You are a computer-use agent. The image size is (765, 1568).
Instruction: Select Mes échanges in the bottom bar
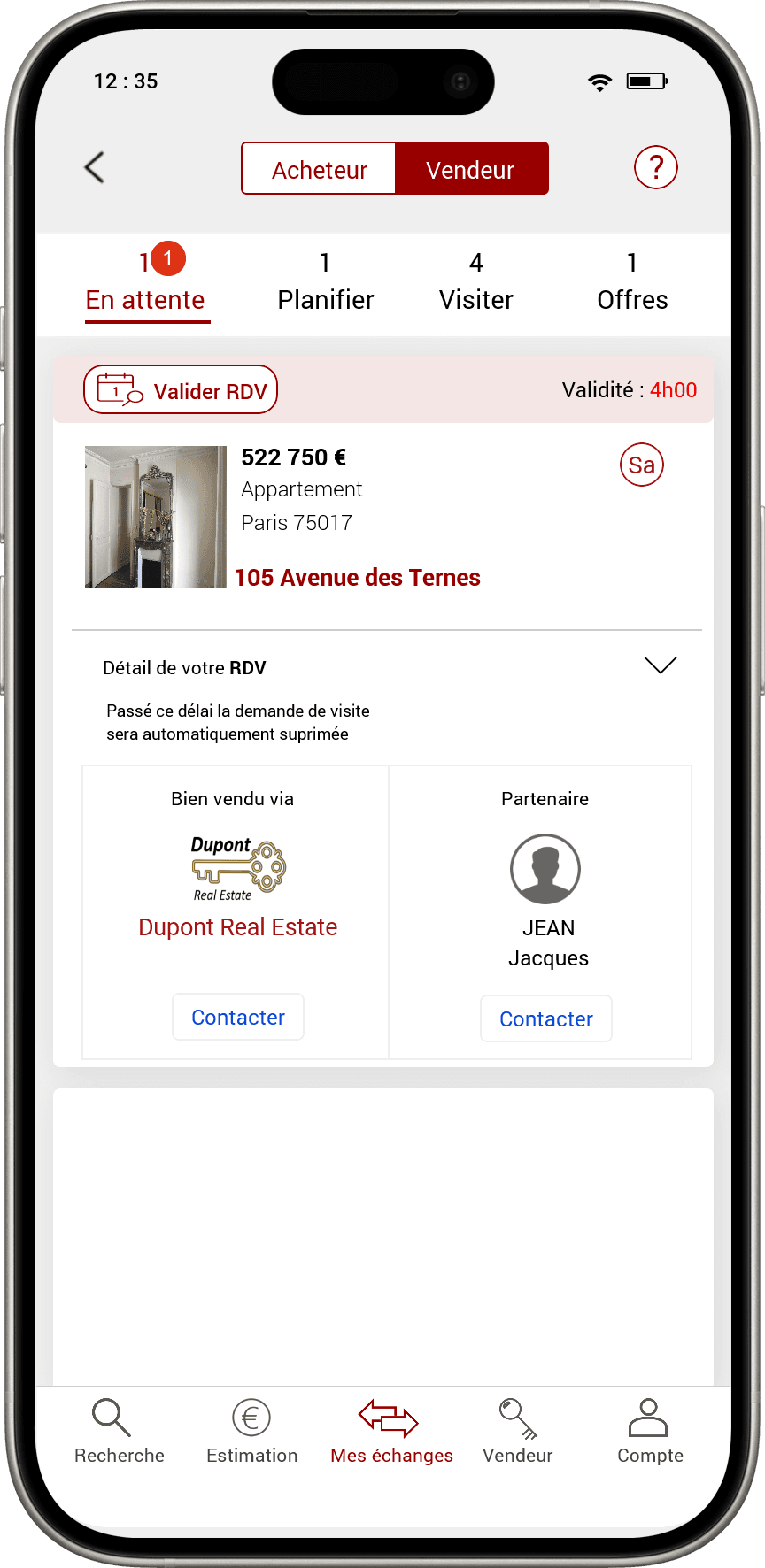[x=390, y=1431]
